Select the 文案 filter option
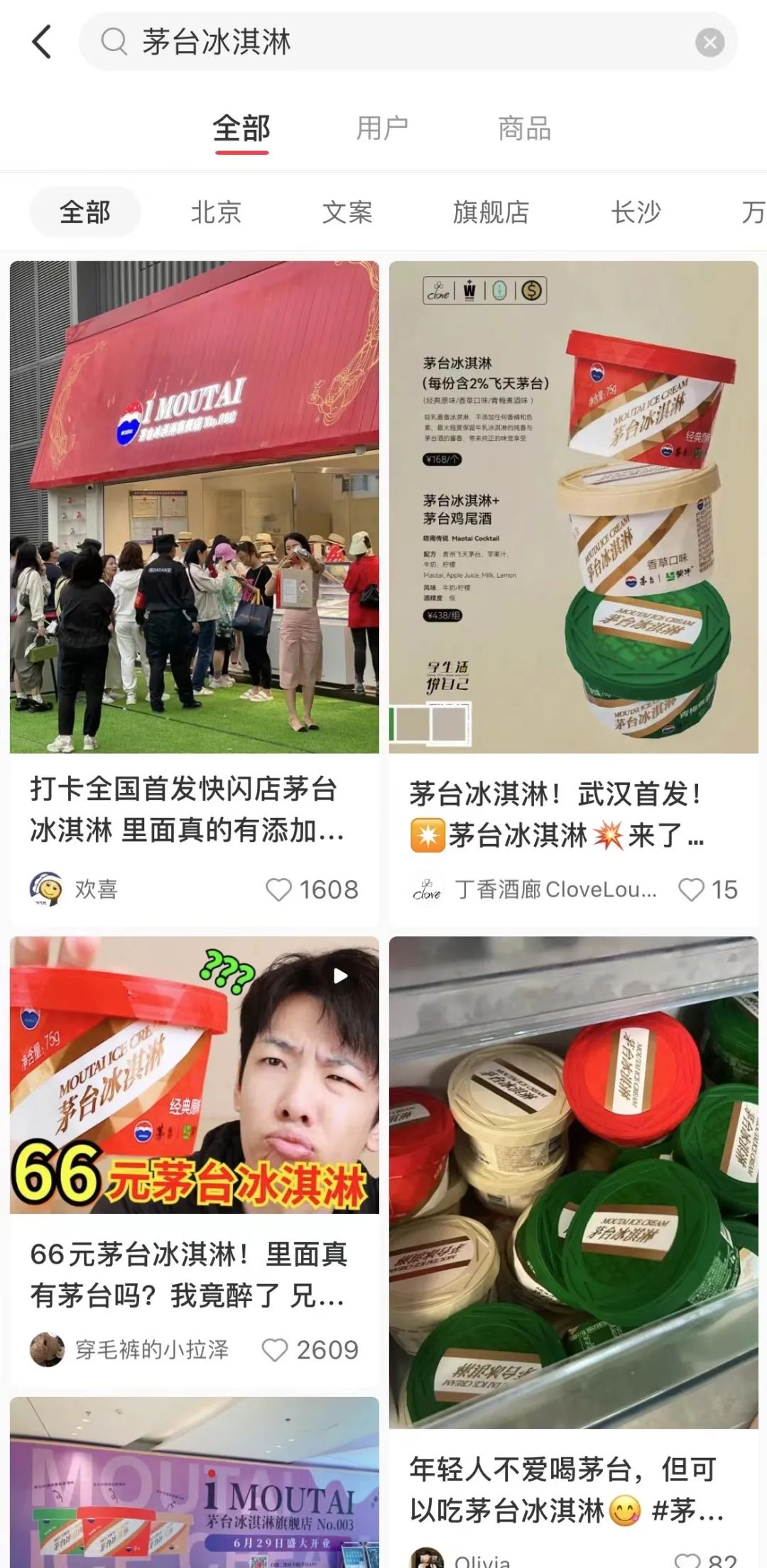 [x=348, y=212]
